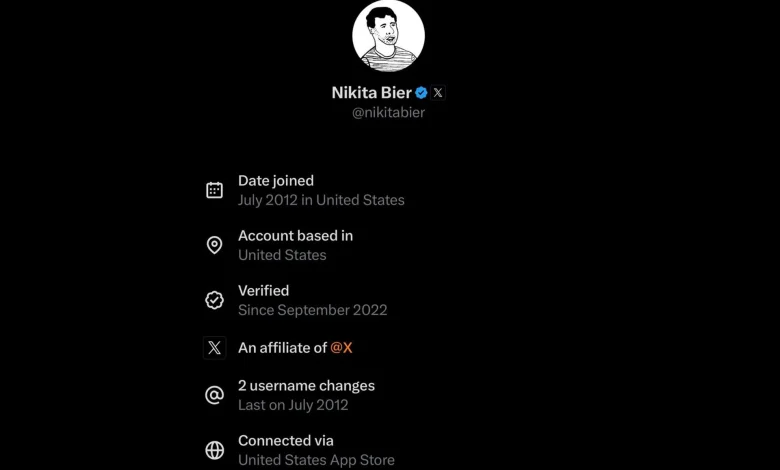Open the @X affiliate link
Screen dimensions: 780x470
pos(341,348)
